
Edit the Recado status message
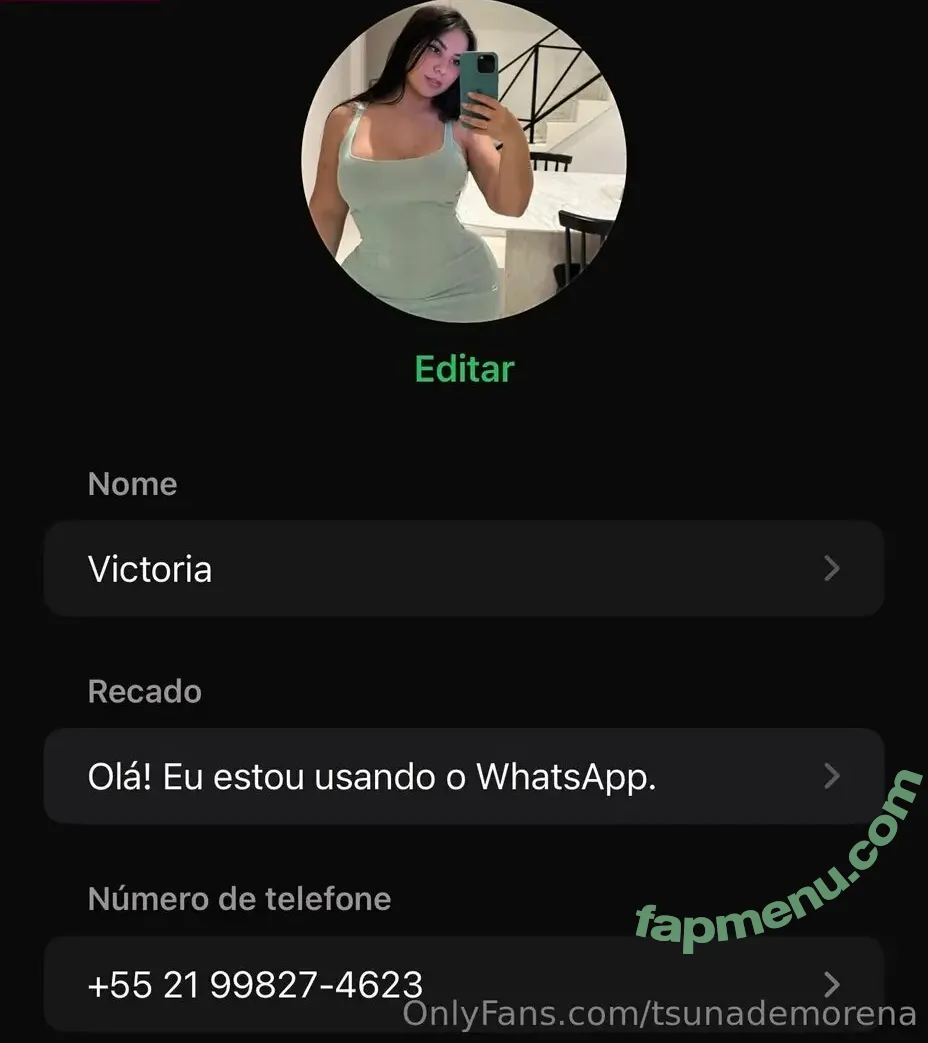click(464, 777)
